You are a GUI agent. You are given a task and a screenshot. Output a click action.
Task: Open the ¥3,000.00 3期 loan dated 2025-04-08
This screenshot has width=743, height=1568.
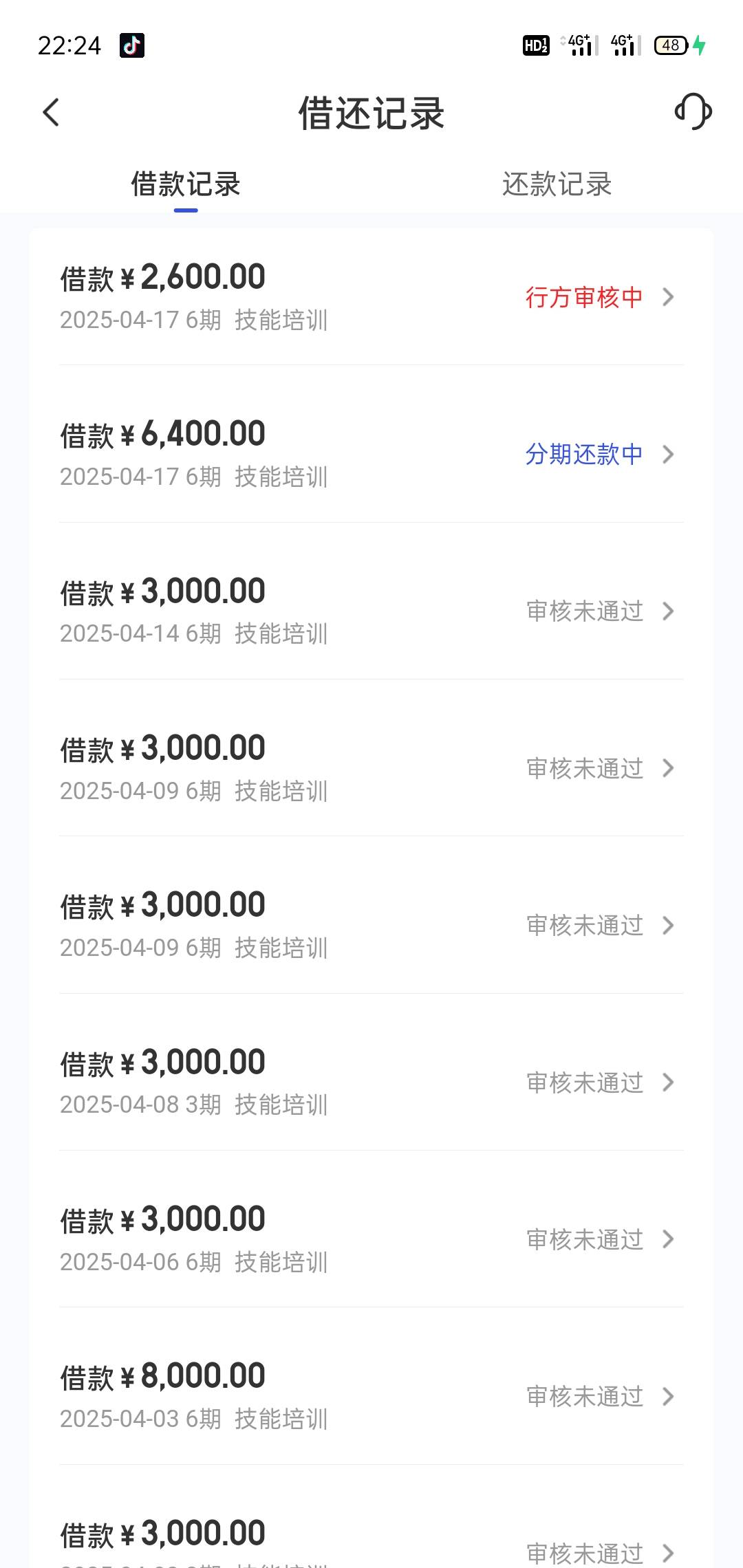point(371,1082)
